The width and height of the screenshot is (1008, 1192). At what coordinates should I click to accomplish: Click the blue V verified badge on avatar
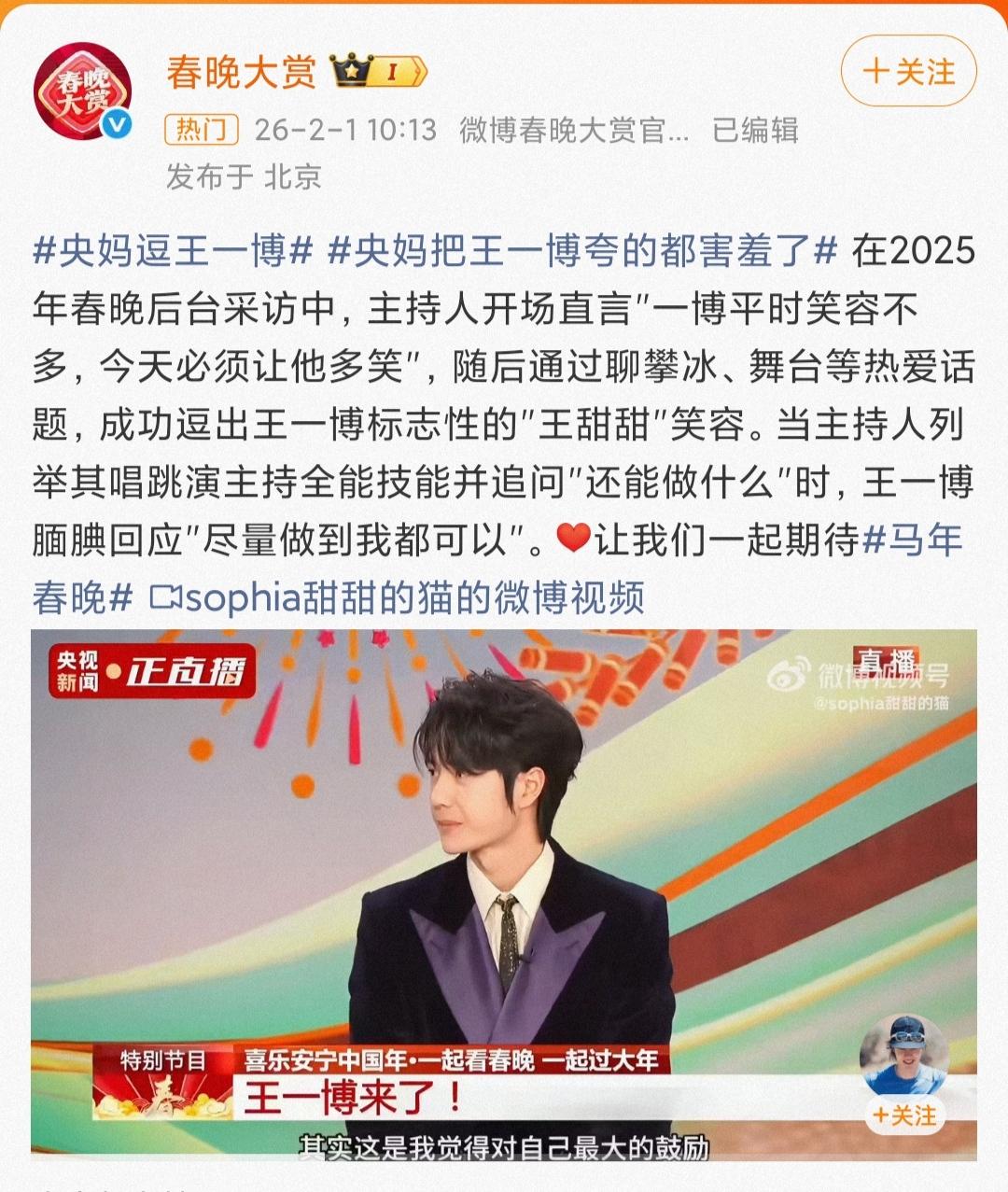(116, 122)
